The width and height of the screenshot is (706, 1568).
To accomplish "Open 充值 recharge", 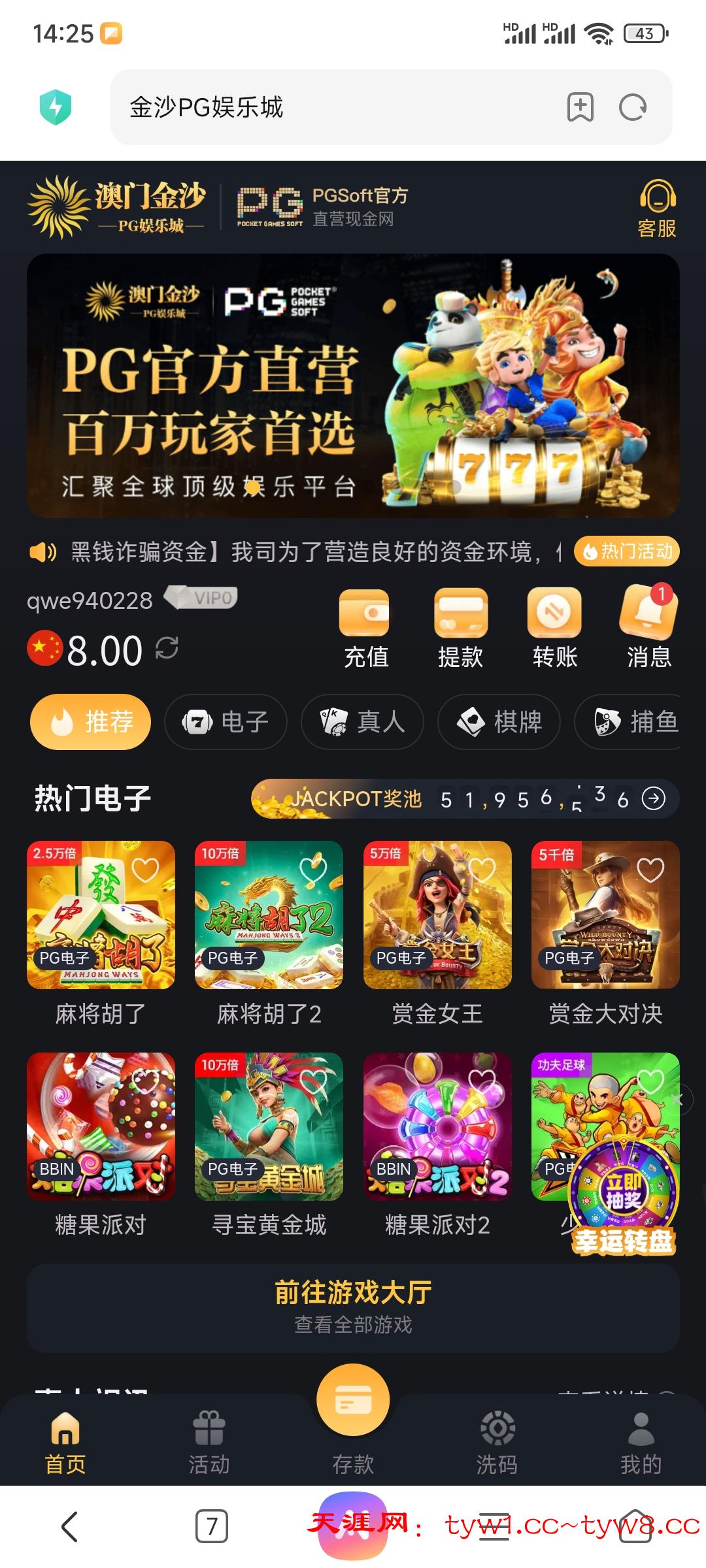I will click(365, 629).
